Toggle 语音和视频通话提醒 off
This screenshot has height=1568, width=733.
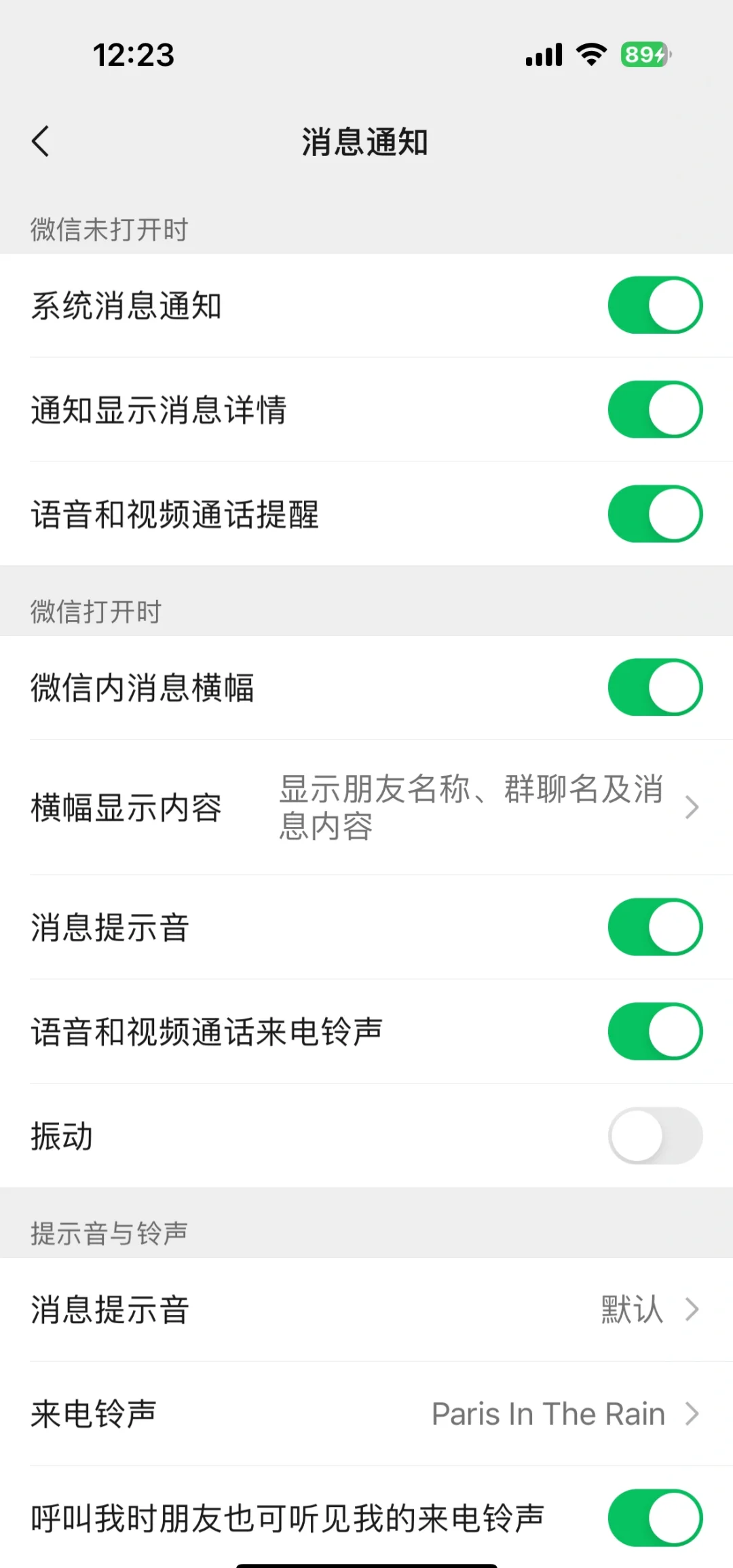click(x=655, y=514)
